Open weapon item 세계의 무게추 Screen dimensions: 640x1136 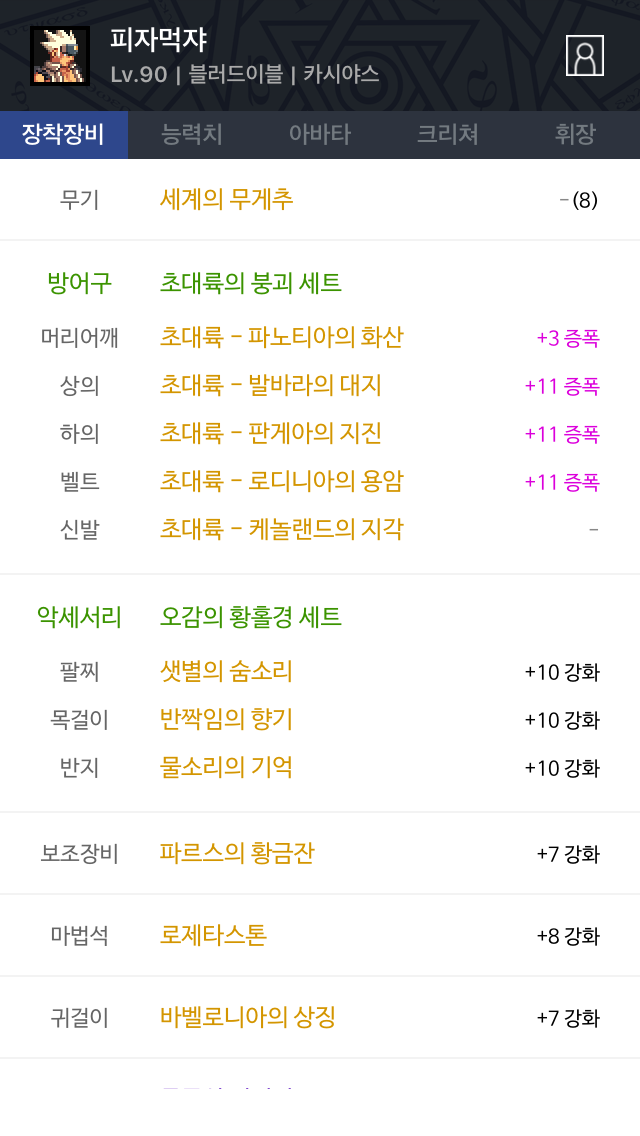pos(226,199)
